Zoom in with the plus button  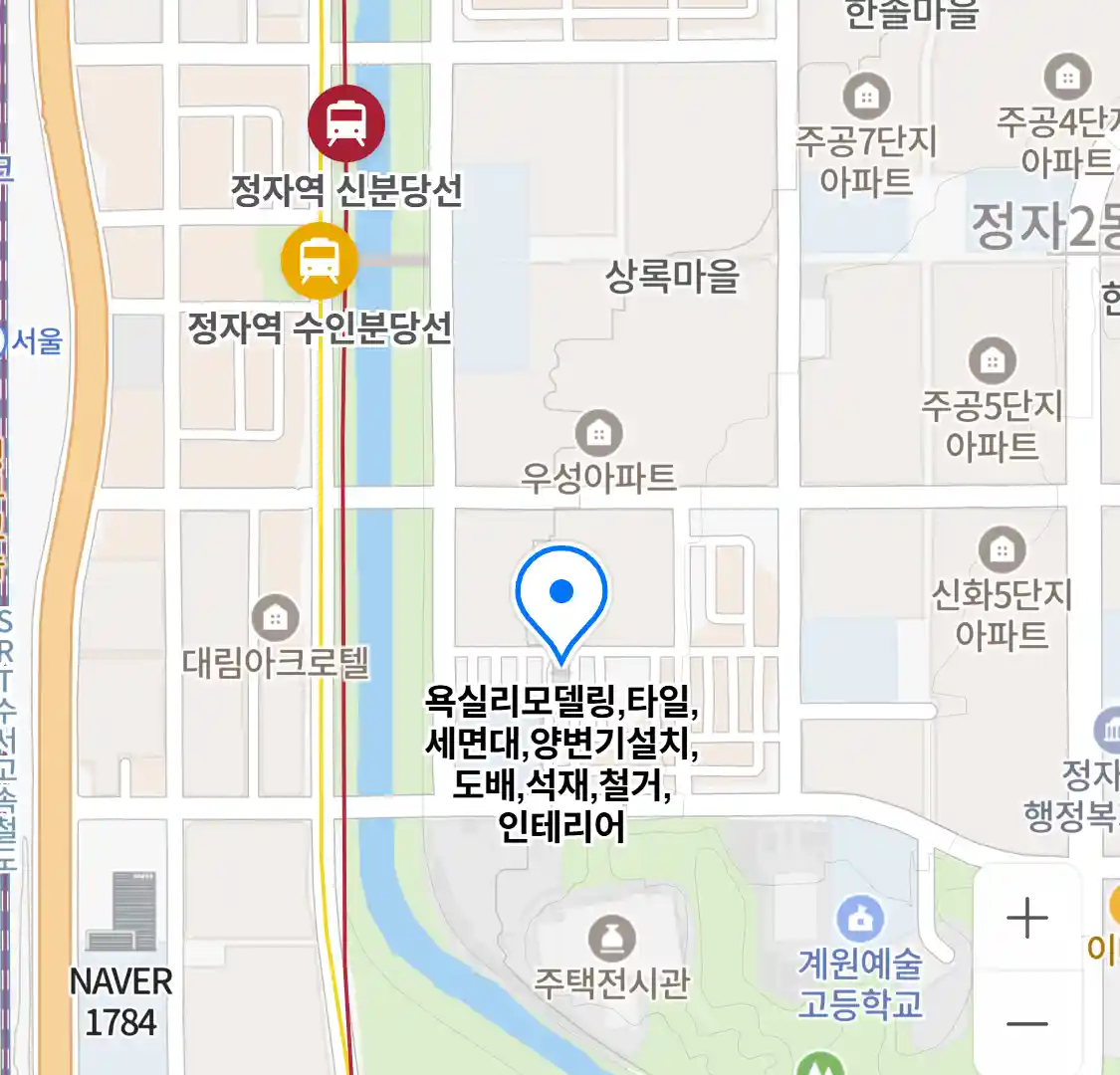(1026, 918)
